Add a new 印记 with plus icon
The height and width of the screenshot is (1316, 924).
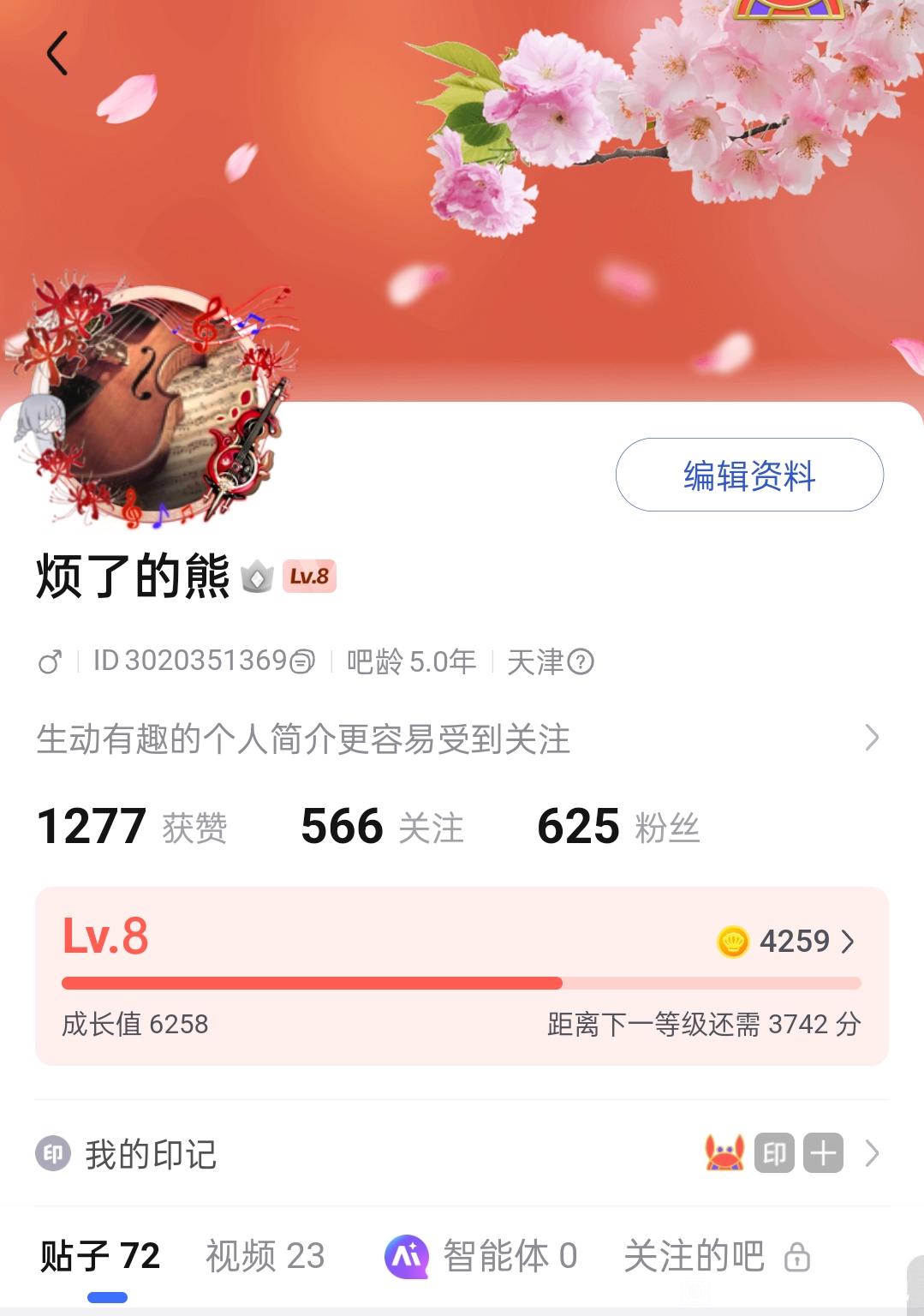pyautogui.click(x=823, y=1153)
